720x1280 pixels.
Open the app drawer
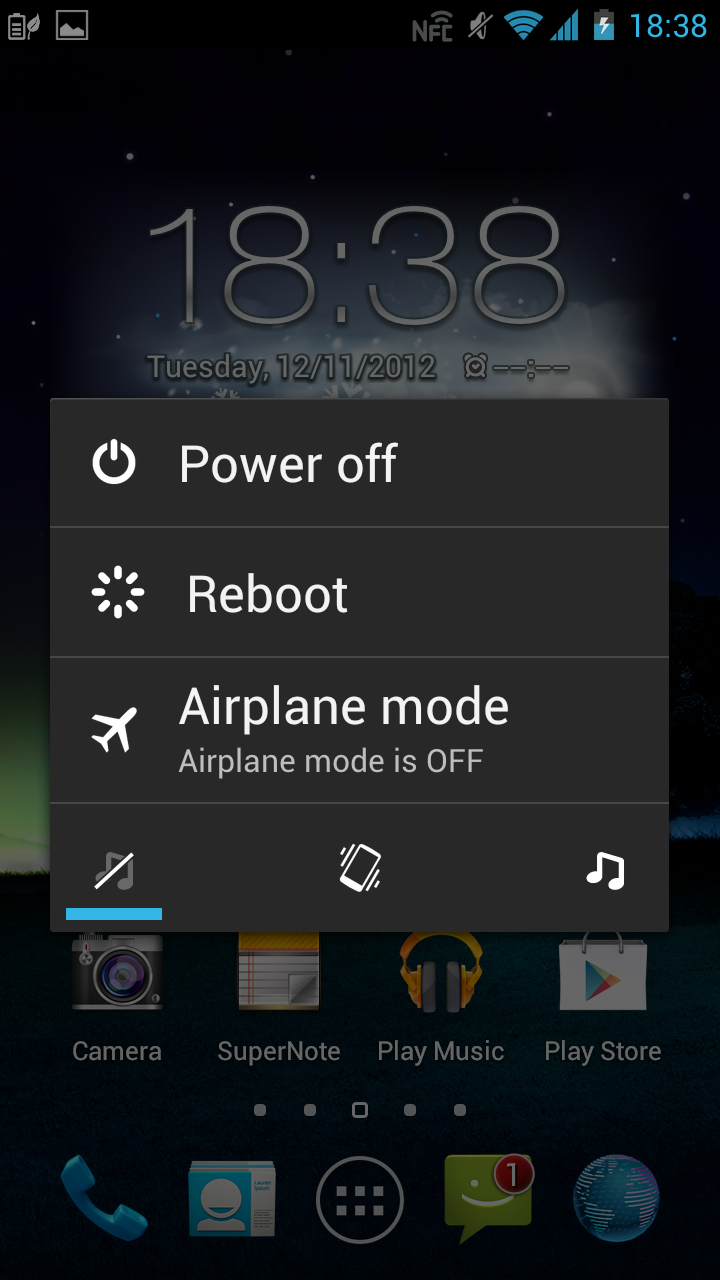point(360,1200)
